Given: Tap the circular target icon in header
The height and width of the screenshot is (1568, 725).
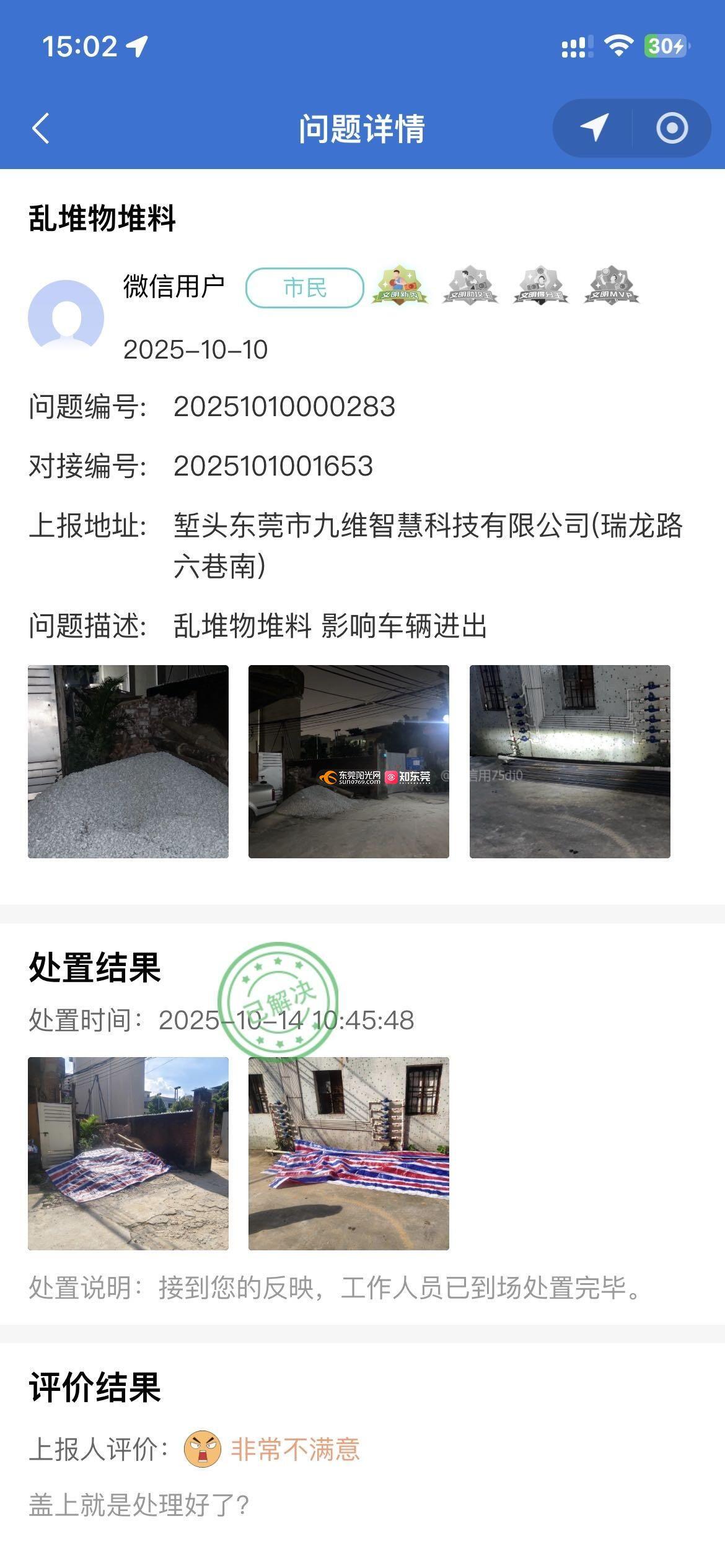Looking at the screenshot, I should click(x=672, y=128).
